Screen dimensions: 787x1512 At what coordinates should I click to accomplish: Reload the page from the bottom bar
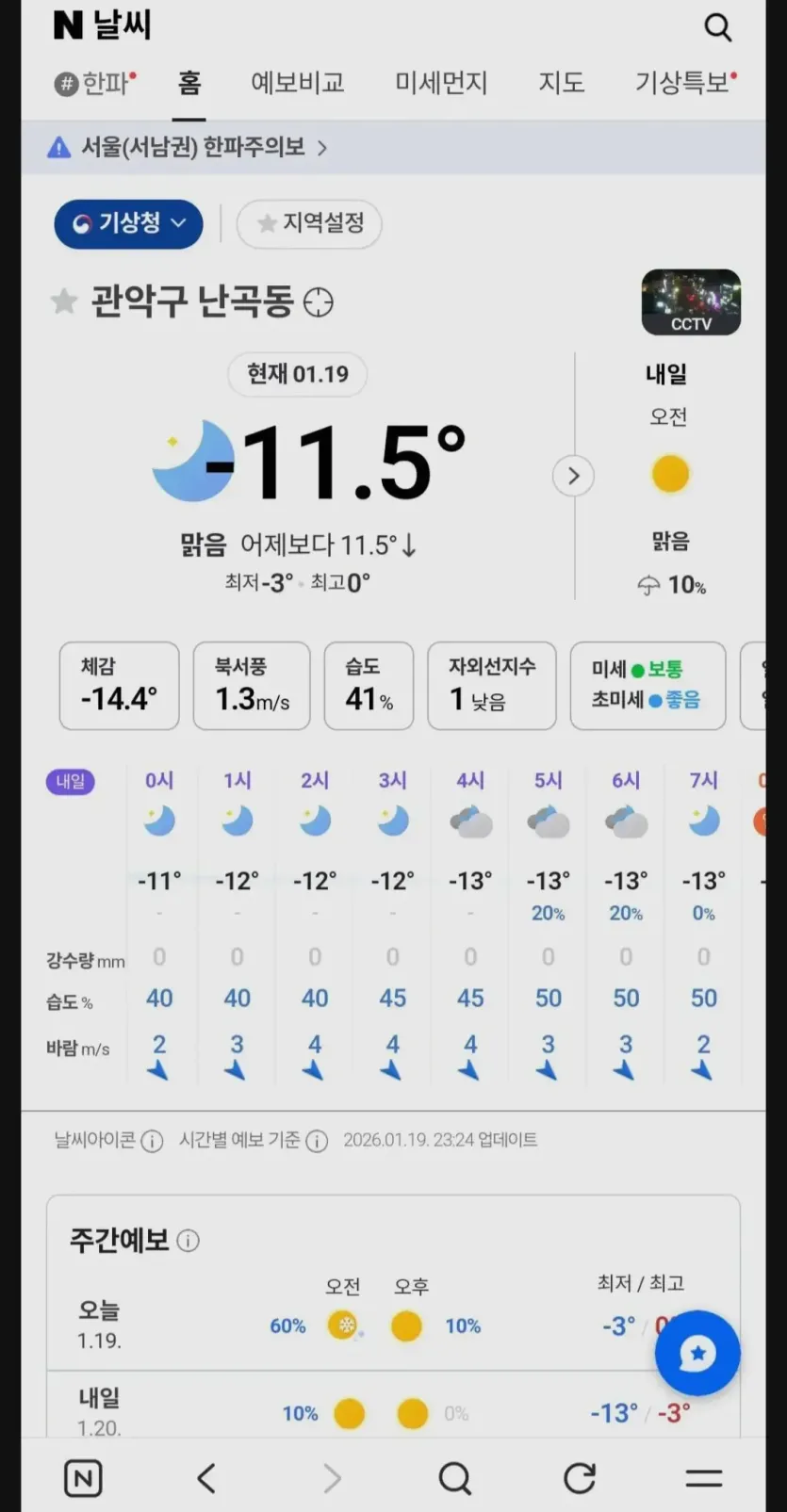pyautogui.click(x=579, y=1478)
